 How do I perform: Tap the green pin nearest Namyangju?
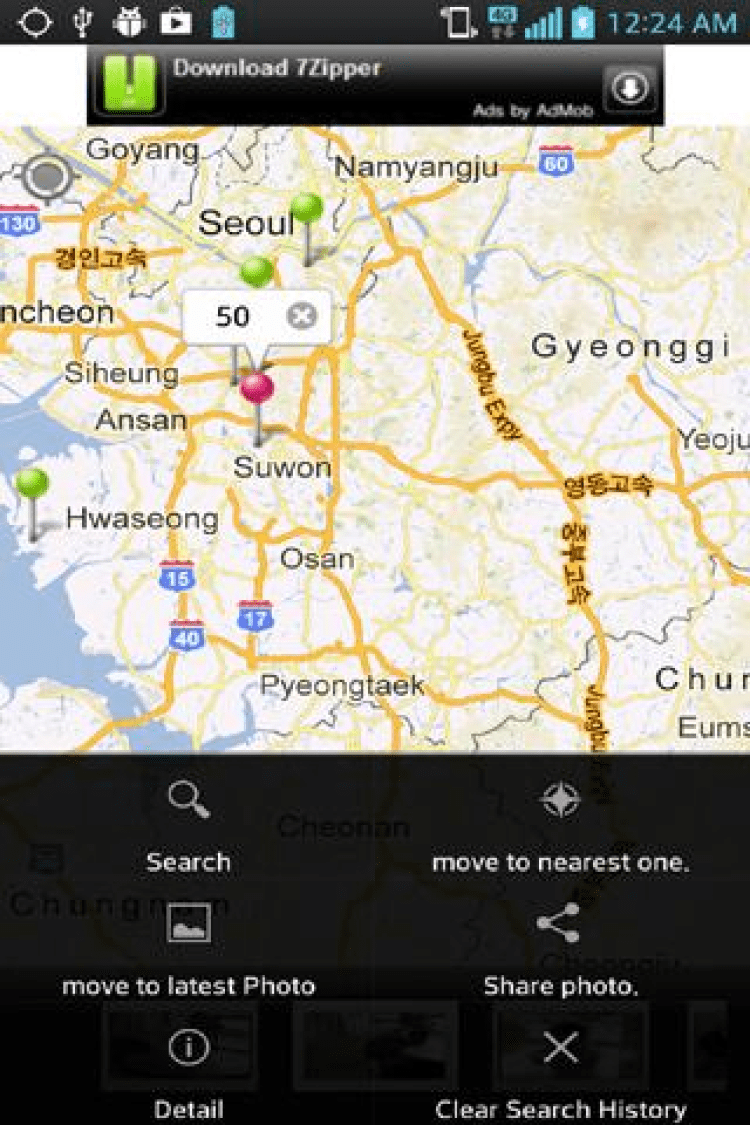(306, 210)
